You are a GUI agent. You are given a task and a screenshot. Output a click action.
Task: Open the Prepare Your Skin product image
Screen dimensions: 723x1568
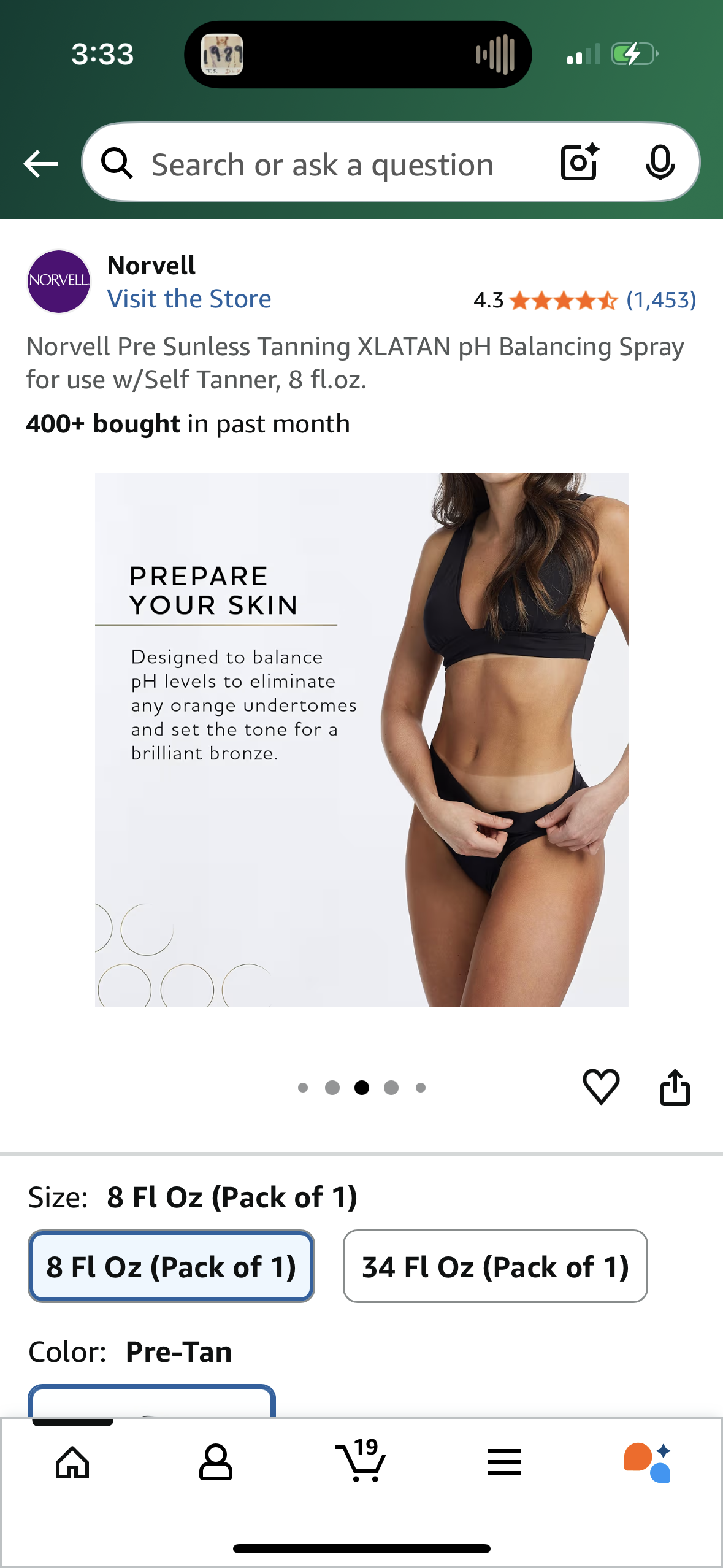click(x=361, y=739)
